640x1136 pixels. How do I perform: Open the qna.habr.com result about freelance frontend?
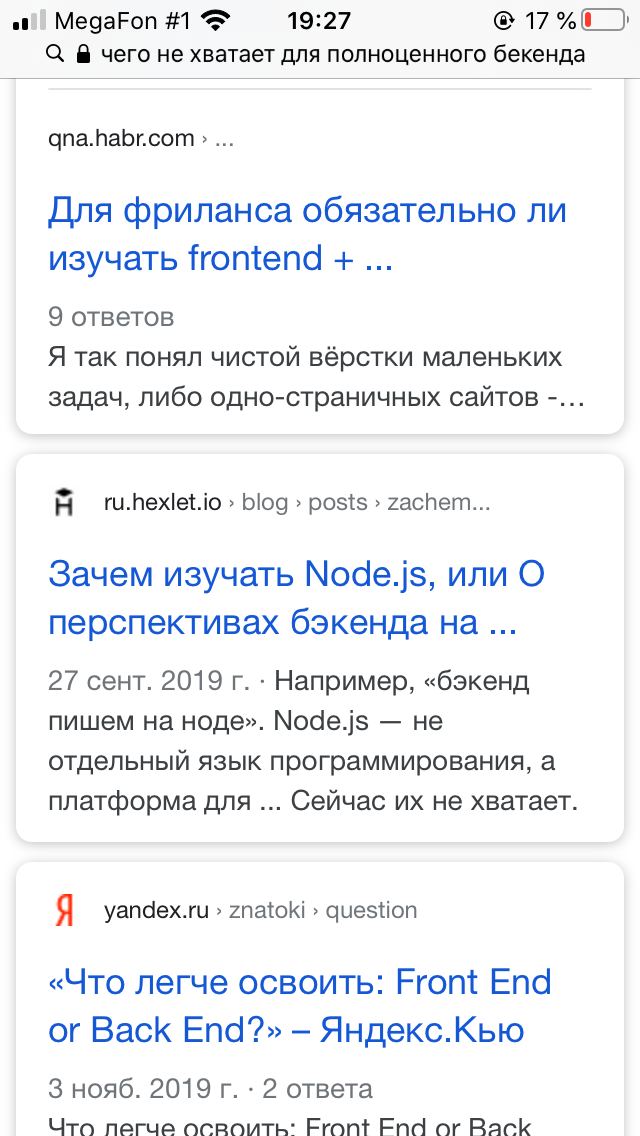[307, 234]
